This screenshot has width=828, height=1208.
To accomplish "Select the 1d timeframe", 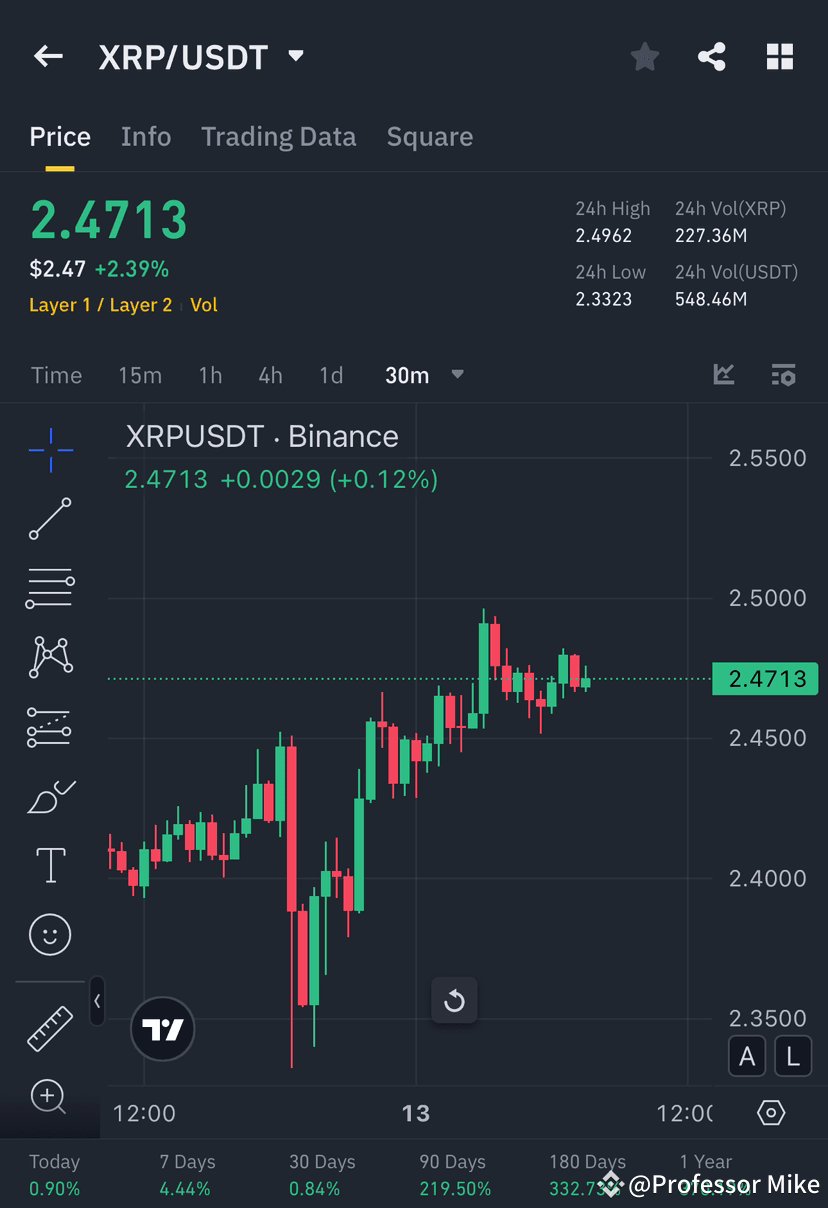I will coord(331,375).
